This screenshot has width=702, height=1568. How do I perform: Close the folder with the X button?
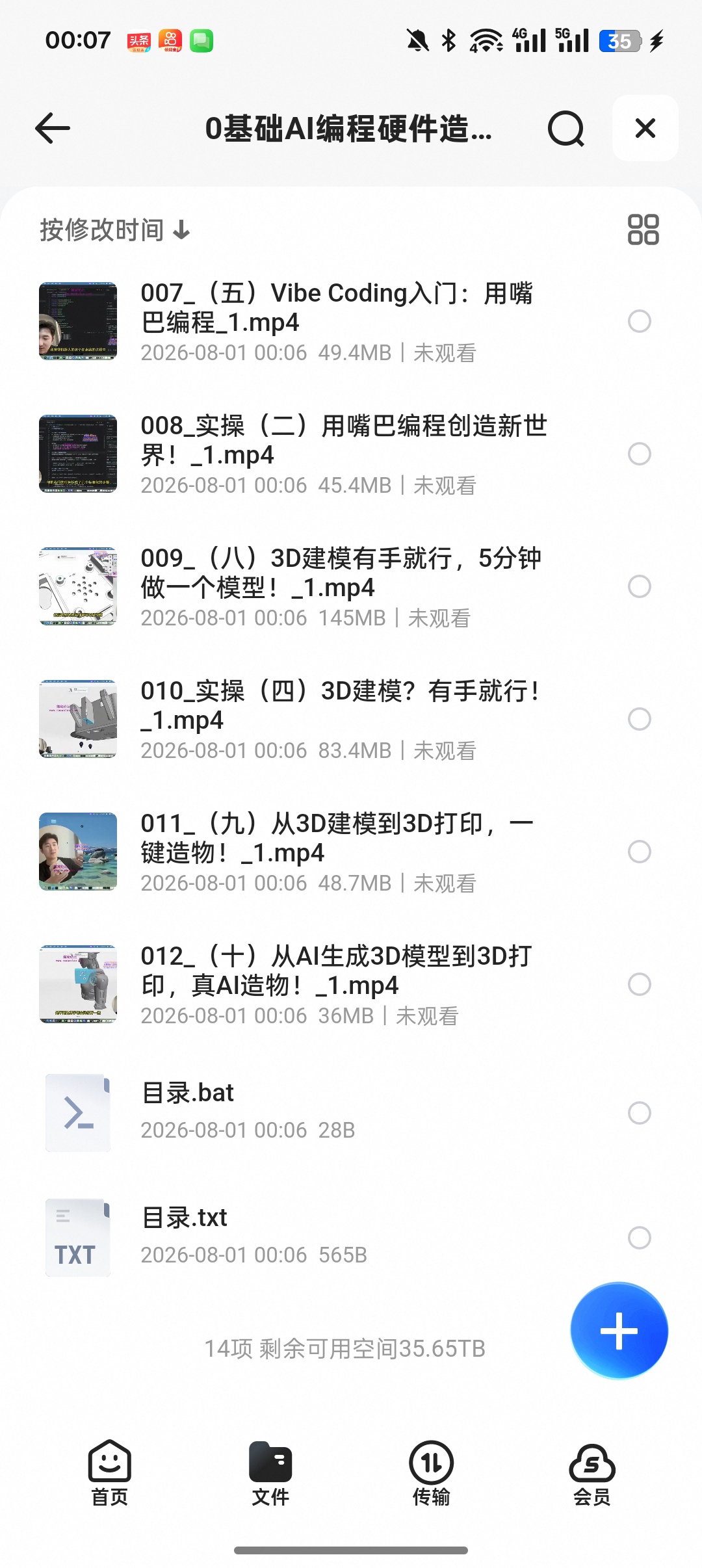pos(645,128)
